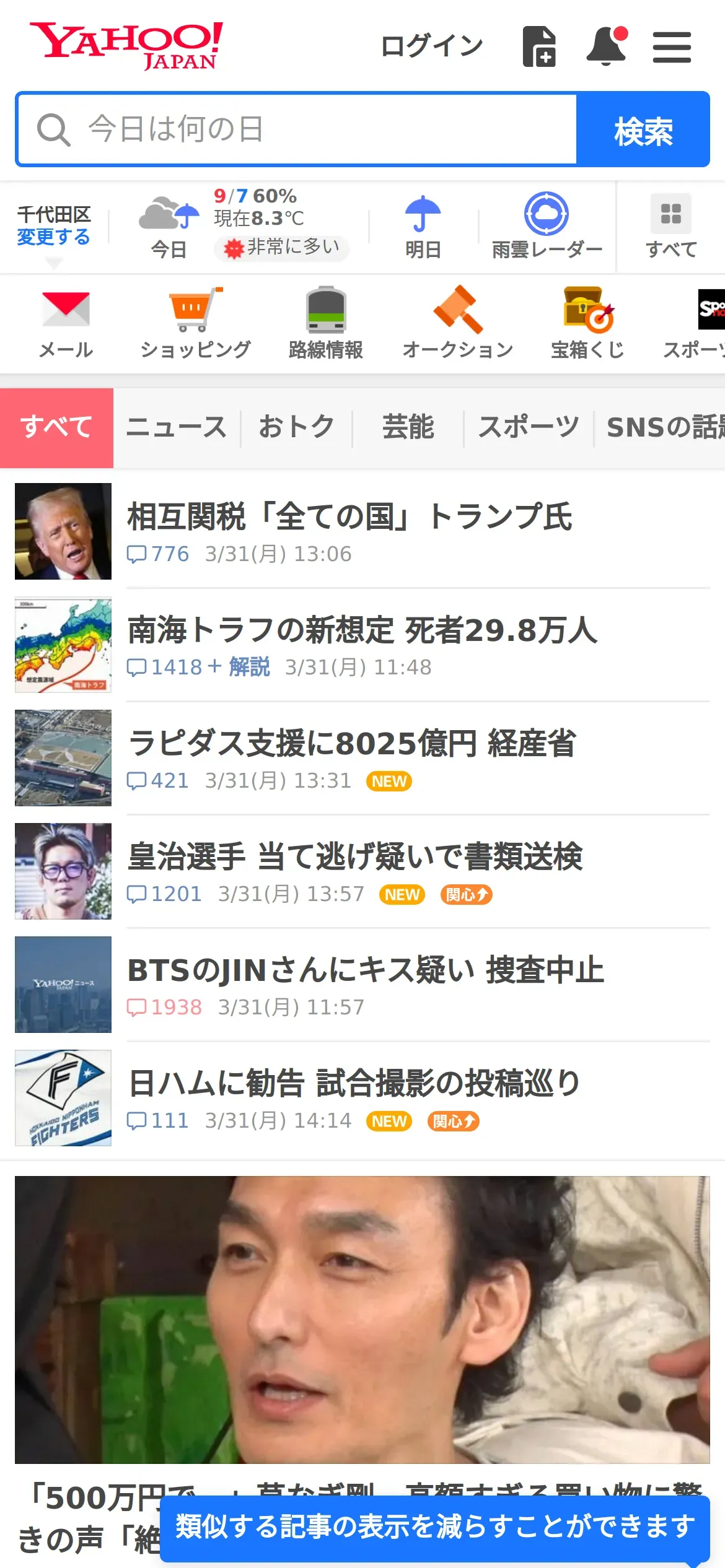This screenshot has height=1568, width=725.
Task: Open 南海トラフの新想定 article
Action: point(362,630)
